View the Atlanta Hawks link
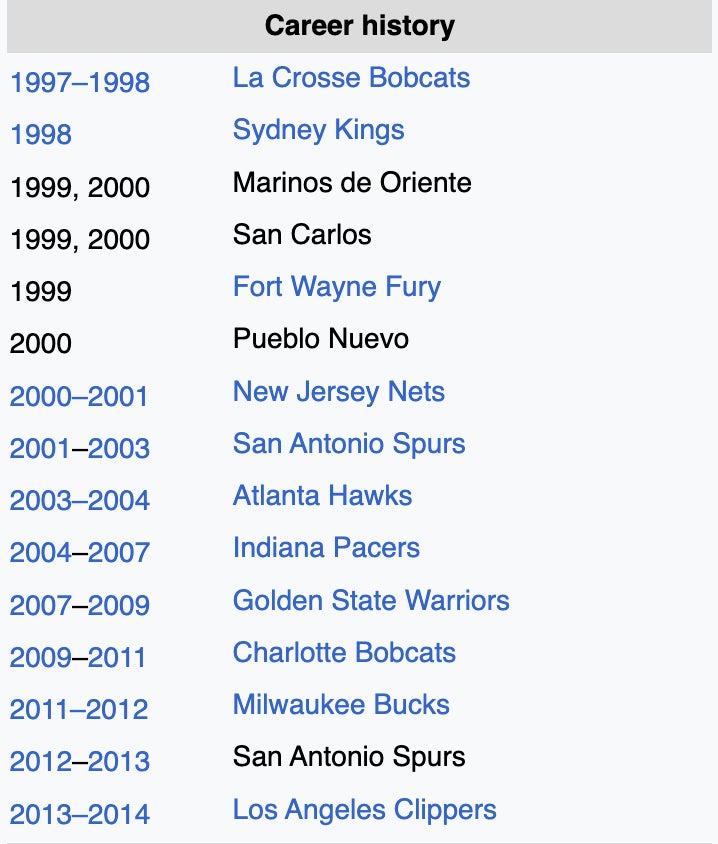The height and width of the screenshot is (844, 718). tap(322, 495)
